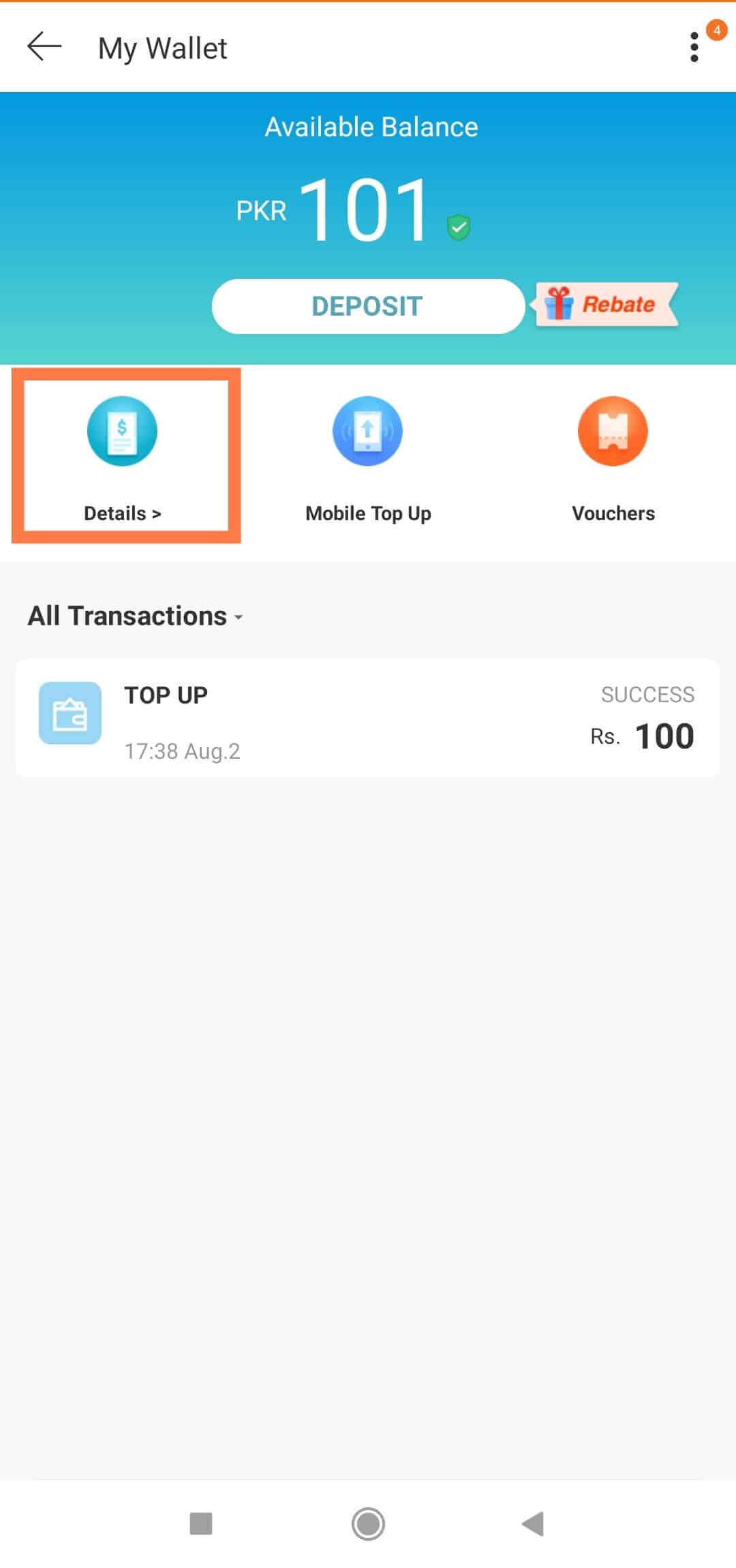Open the three-dot overflow menu

[x=694, y=47]
